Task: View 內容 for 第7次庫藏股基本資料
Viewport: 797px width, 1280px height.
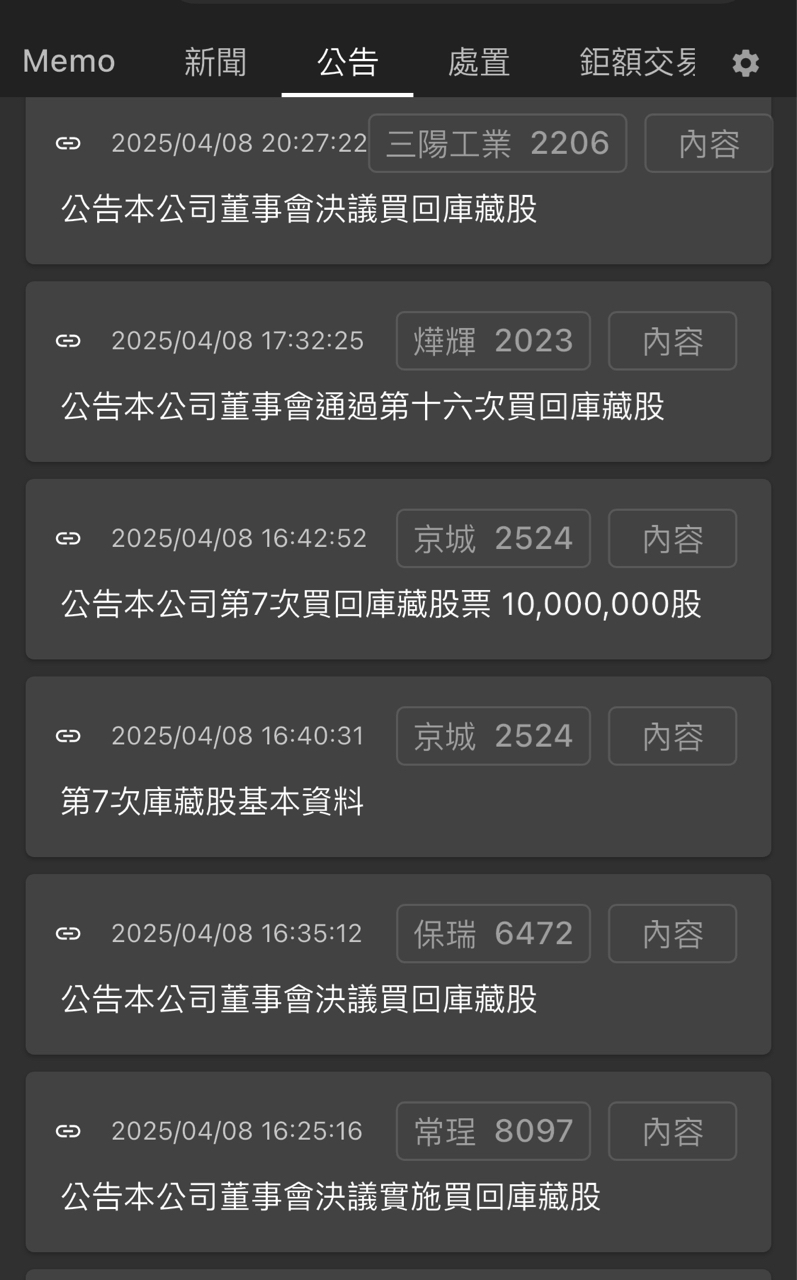Action: (x=672, y=736)
